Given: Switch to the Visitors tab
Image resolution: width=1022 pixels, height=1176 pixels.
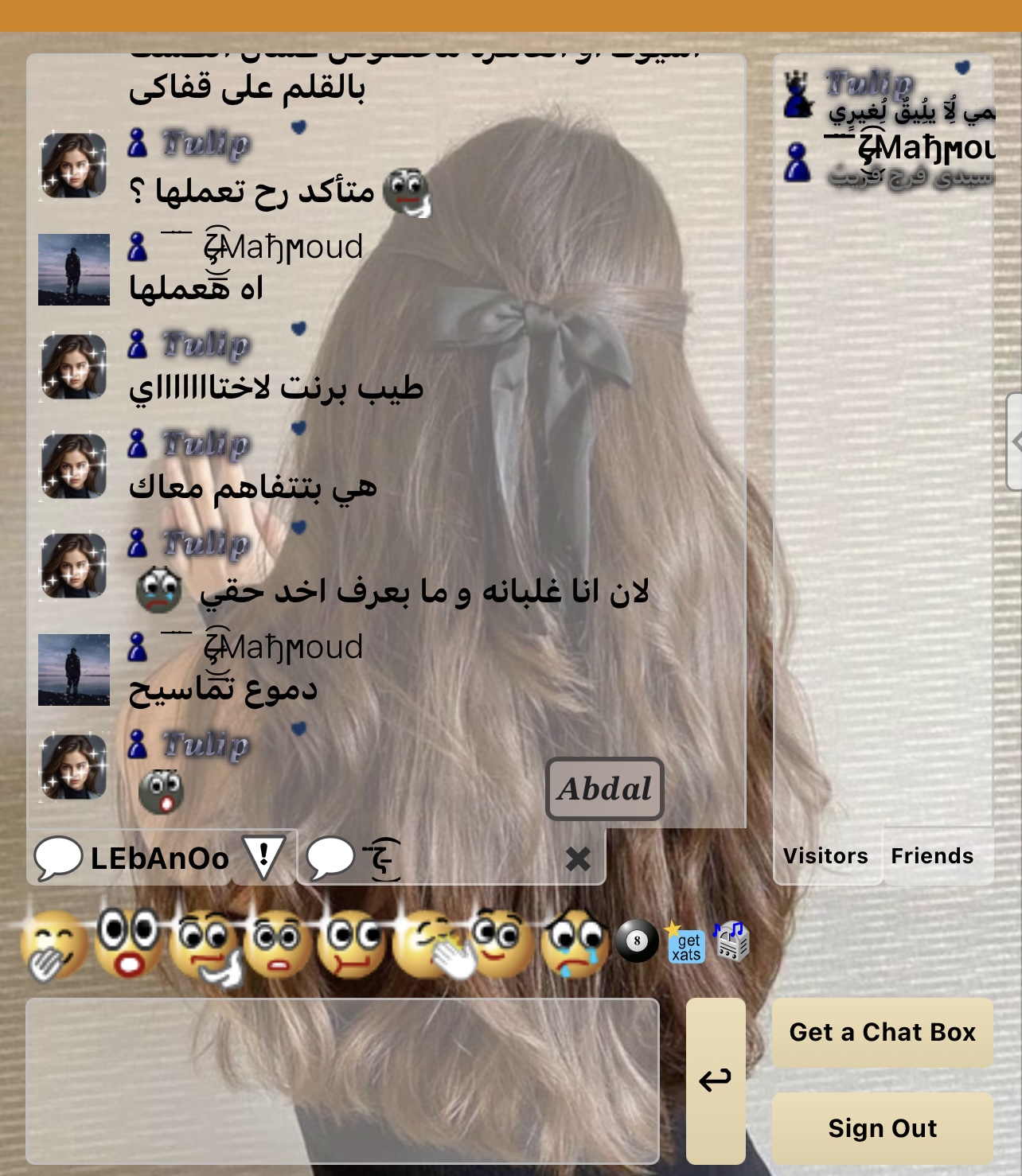Looking at the screenshot, I should tap(825, 856).
